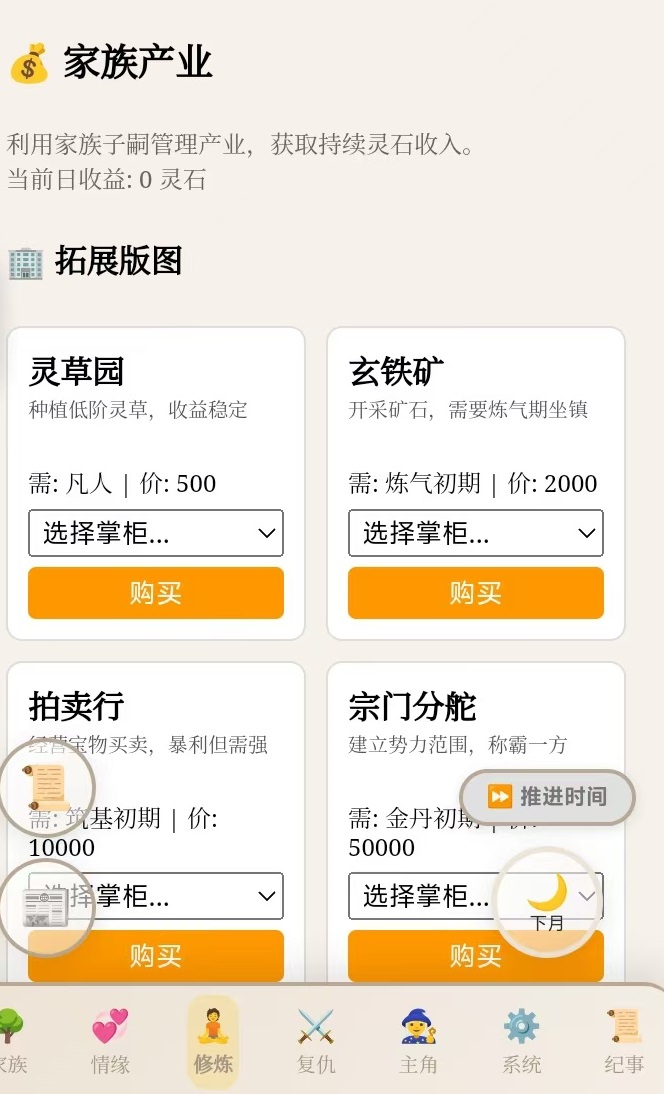
Task: Open the 选择掌柜 dropdown for 玄铁矿
Action: 476,533
